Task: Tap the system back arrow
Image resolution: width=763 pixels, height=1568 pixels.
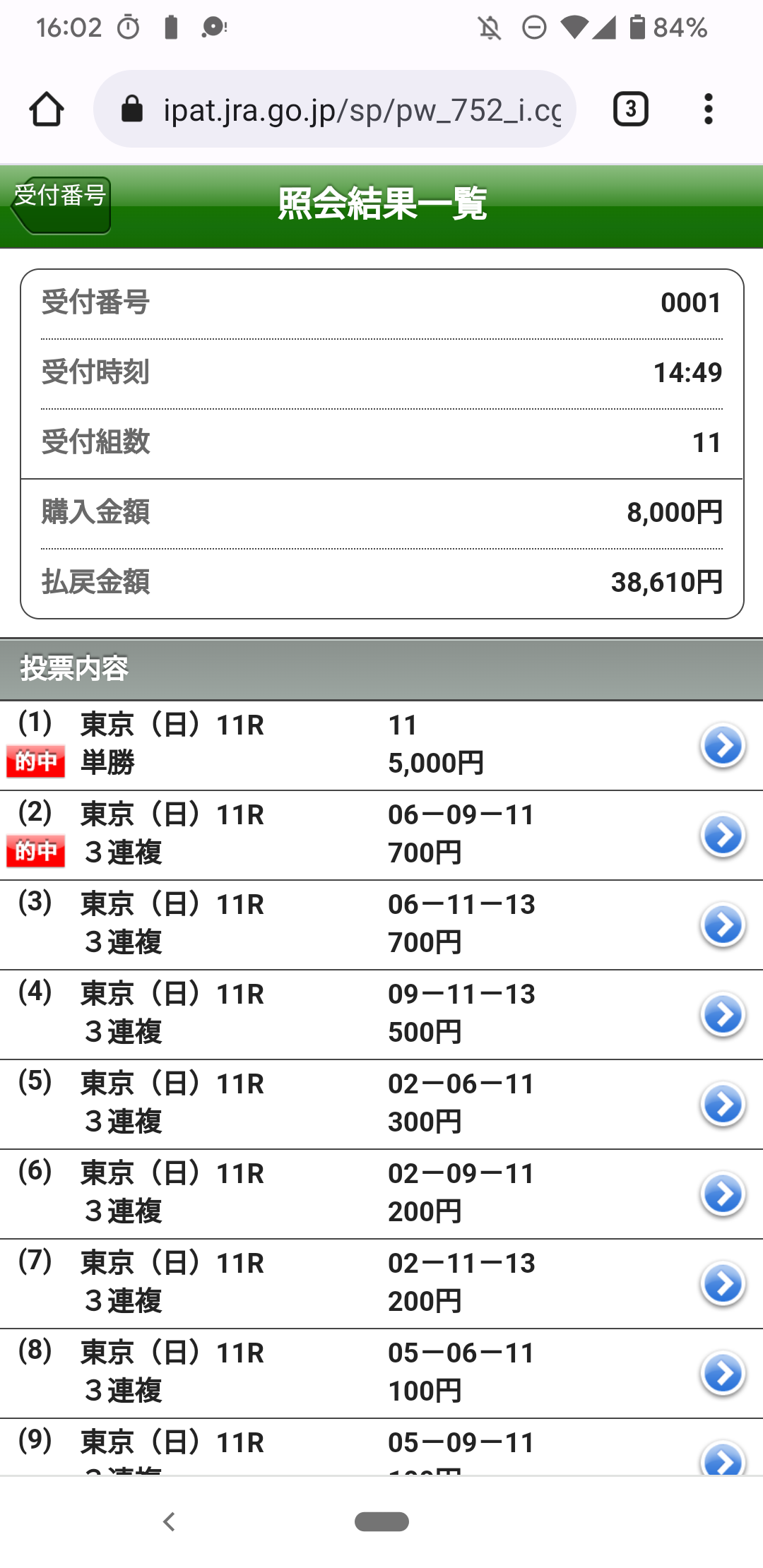Action: point(169,1521)
